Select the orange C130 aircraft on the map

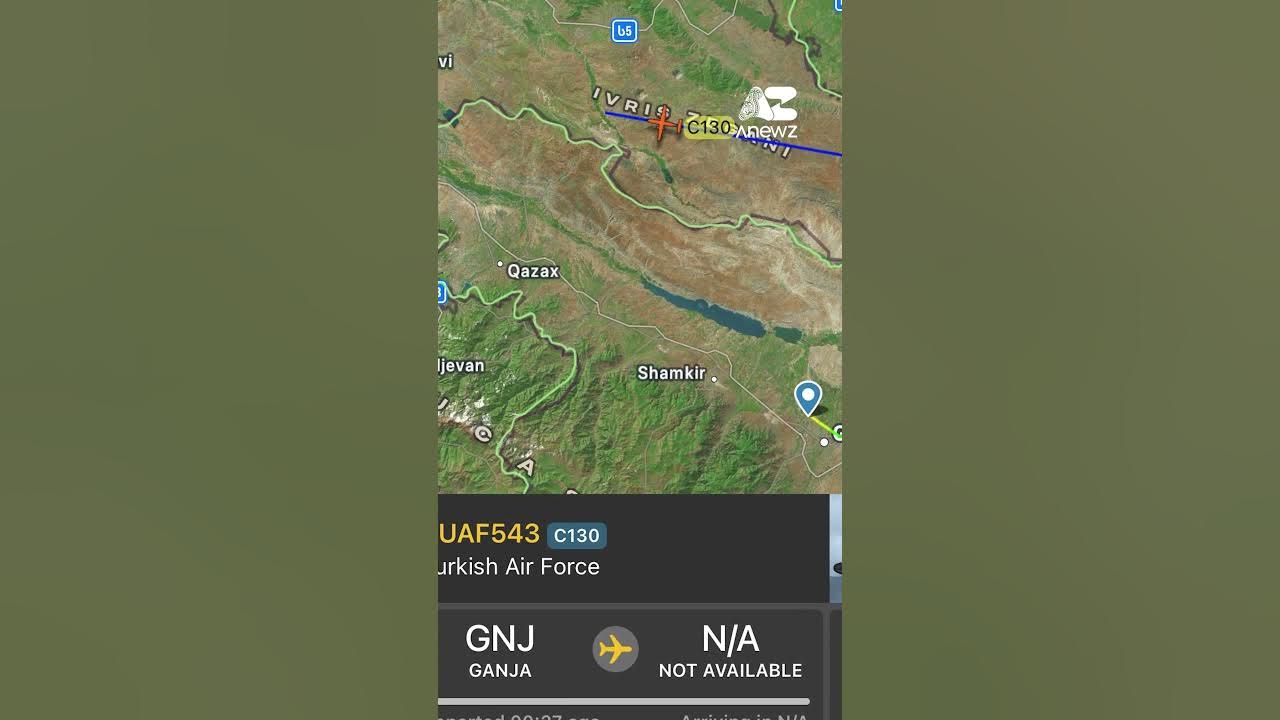pyautogui.click(x=662, y=124)
